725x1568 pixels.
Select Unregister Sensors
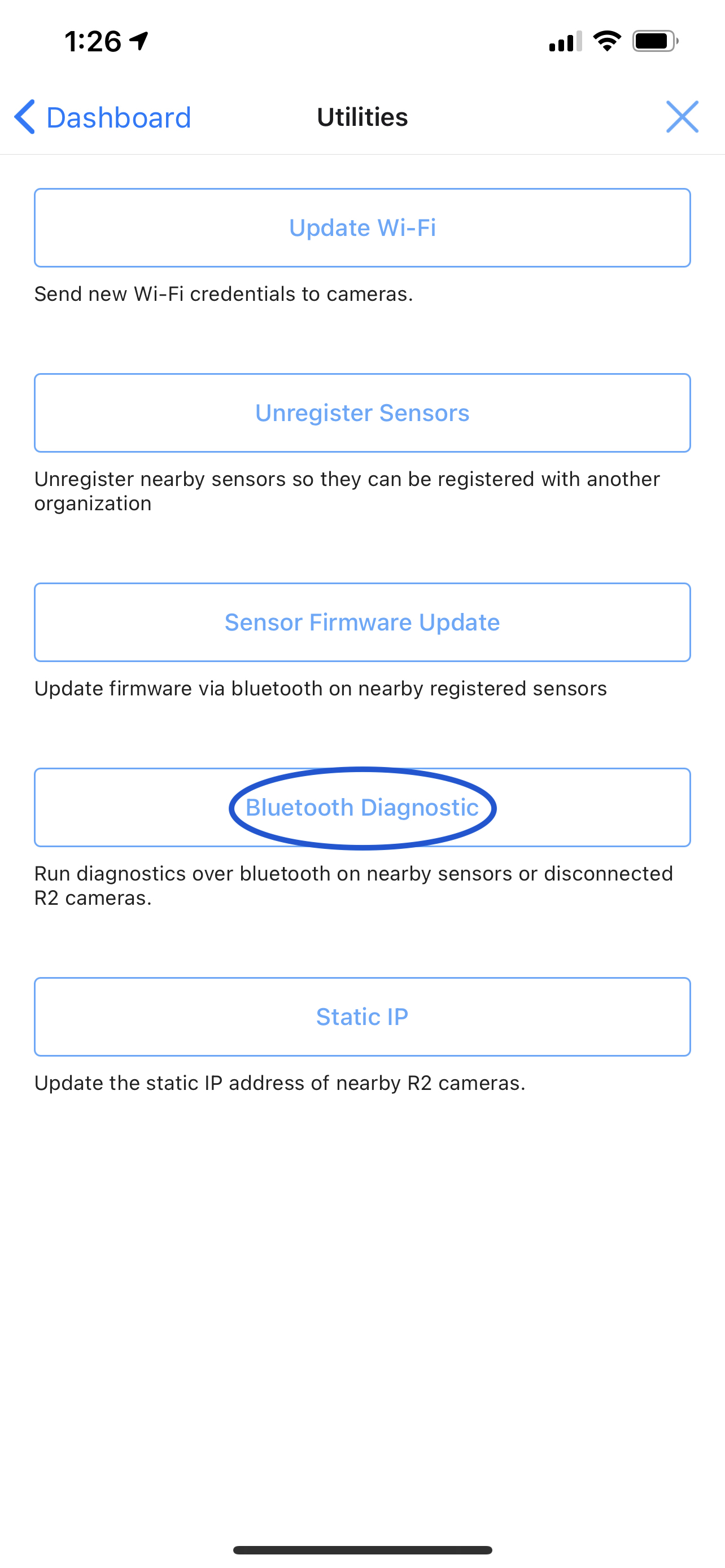pos(362,413)
